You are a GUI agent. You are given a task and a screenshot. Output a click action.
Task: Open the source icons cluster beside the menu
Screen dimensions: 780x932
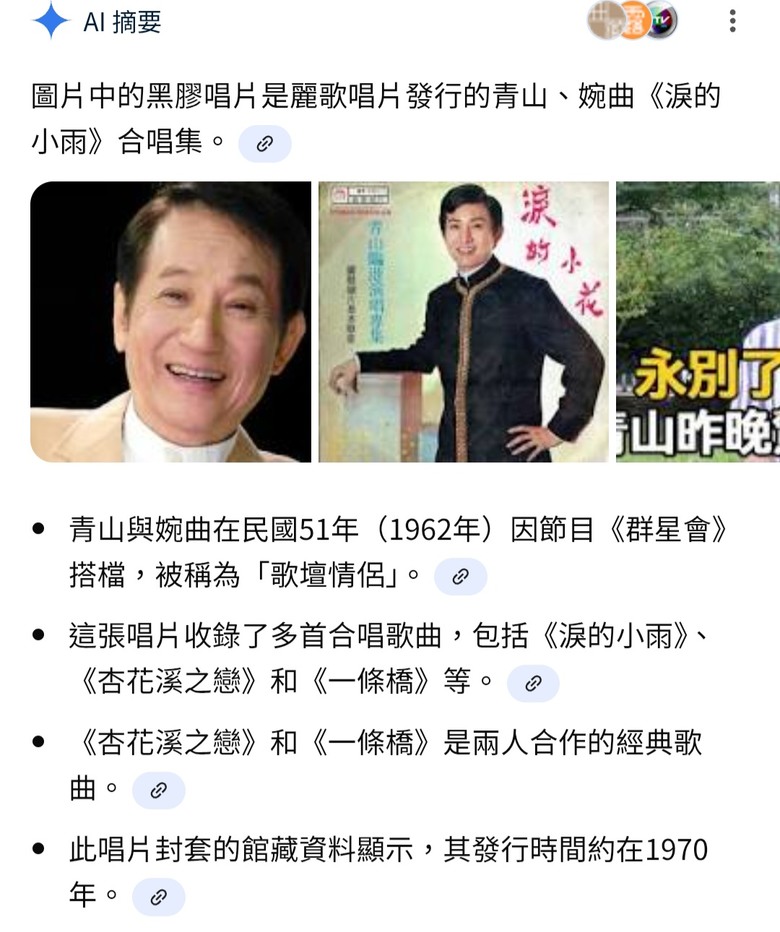click(632, 21)
